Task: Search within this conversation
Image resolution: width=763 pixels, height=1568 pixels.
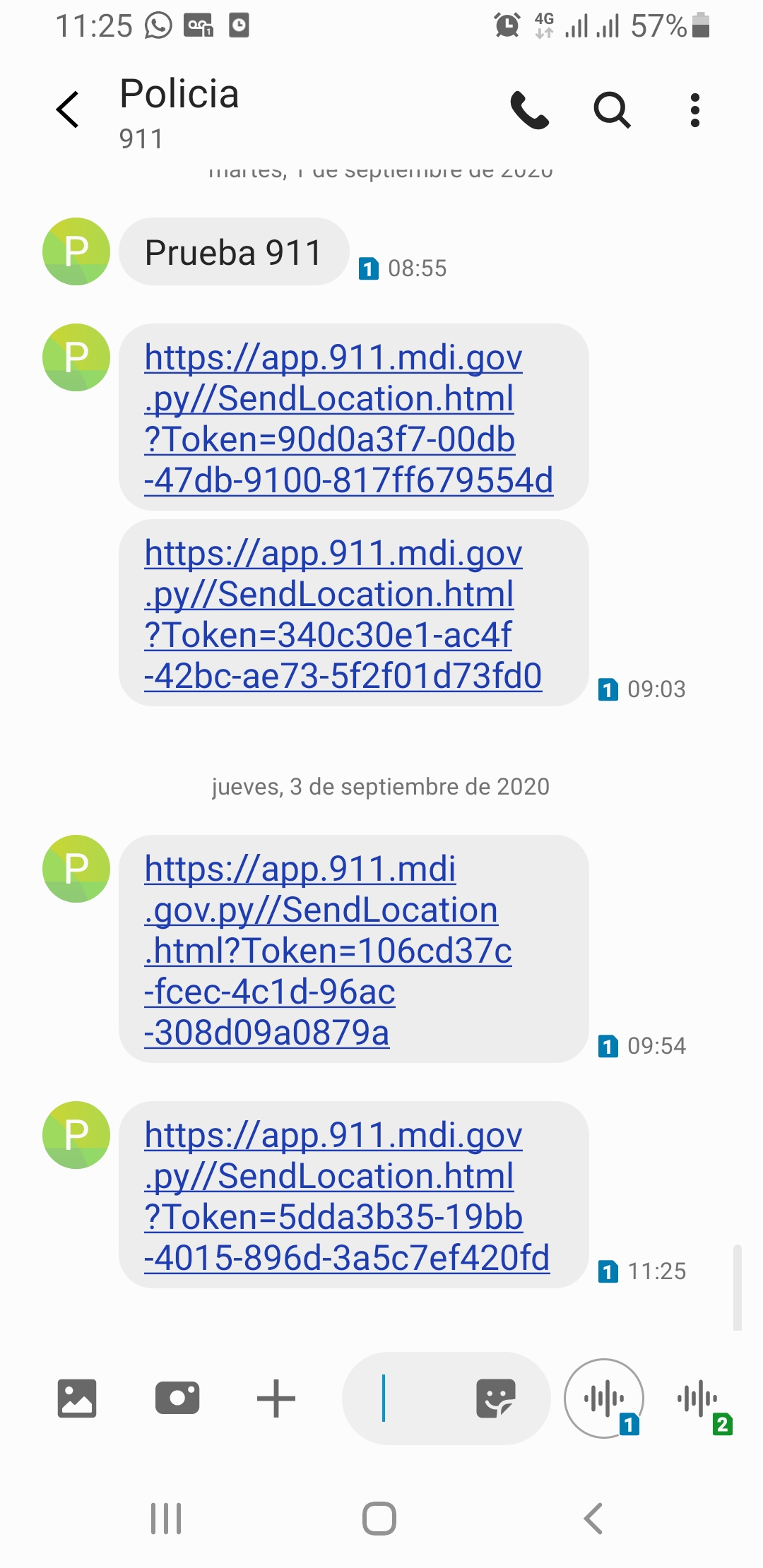Action: [612, 110]
